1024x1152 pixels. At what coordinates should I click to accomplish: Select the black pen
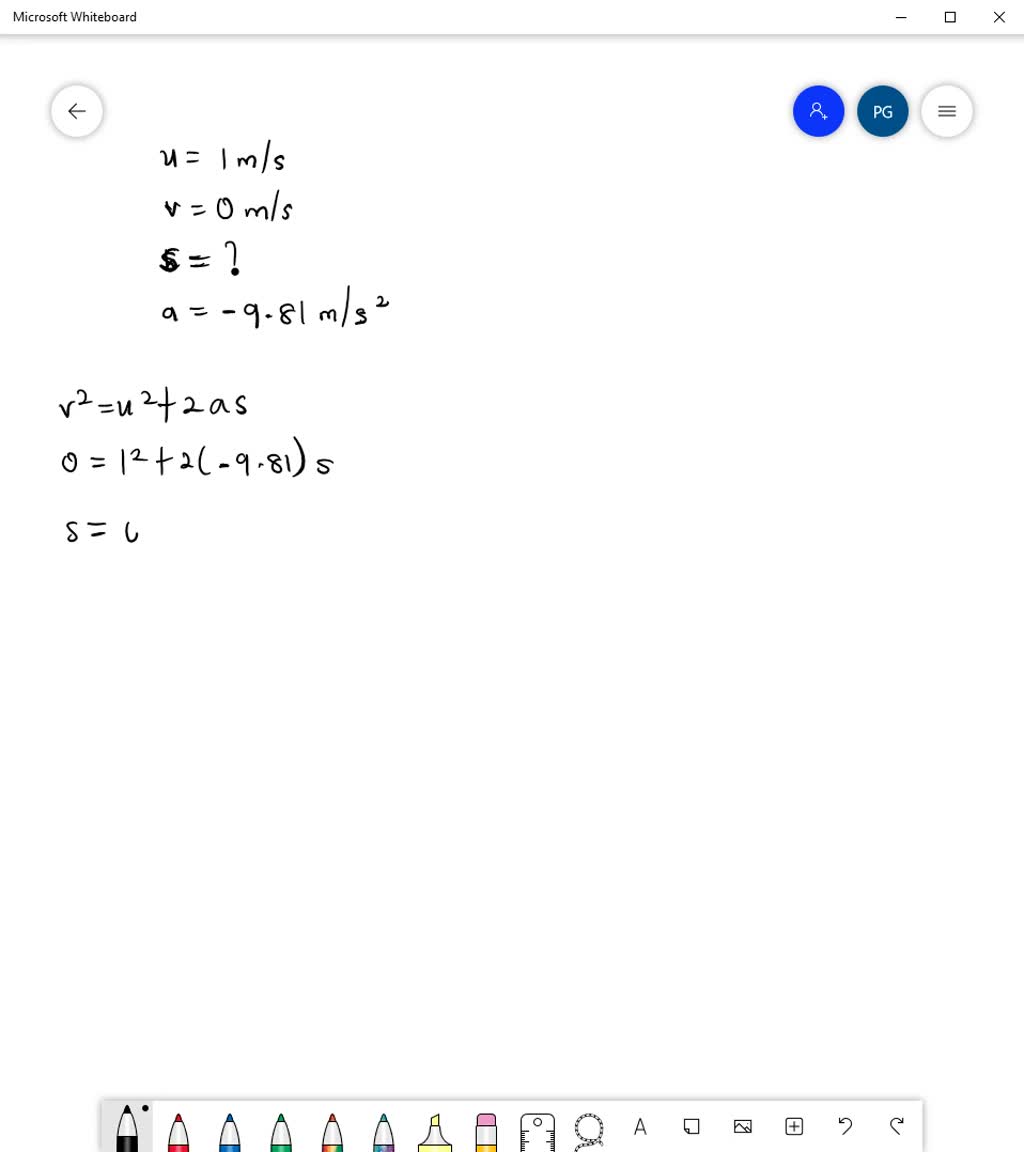pos(127,1130)
